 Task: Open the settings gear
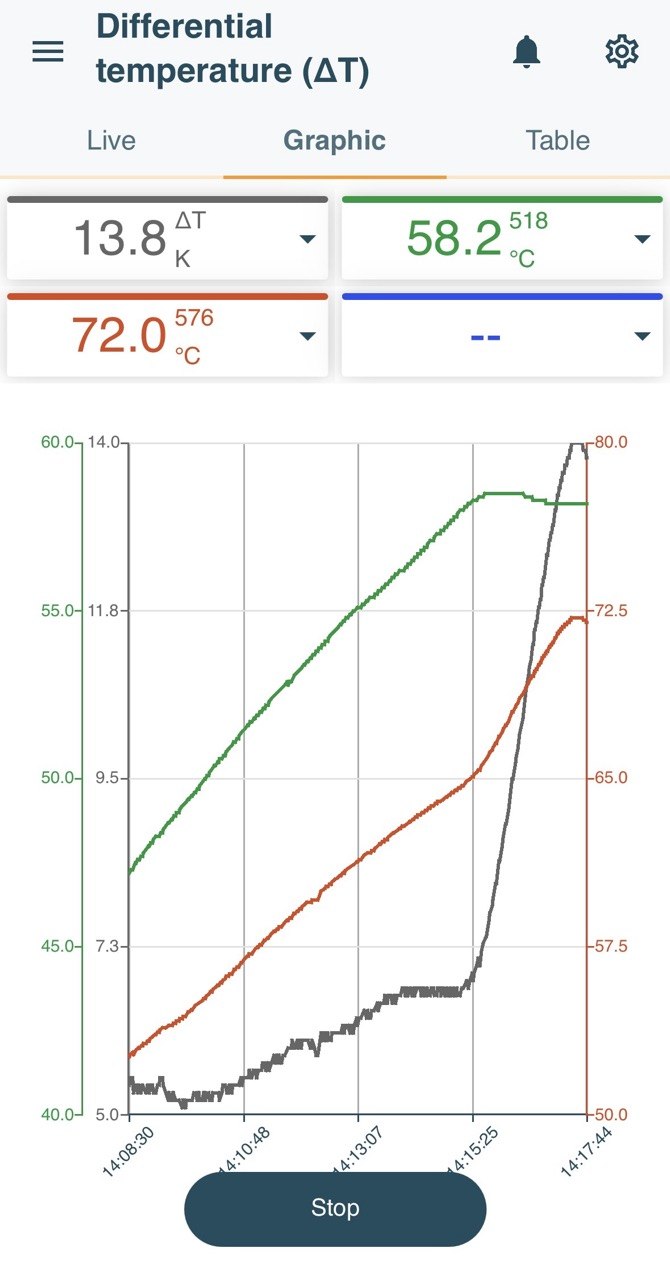pyautogui.click(x=622, y=51)
